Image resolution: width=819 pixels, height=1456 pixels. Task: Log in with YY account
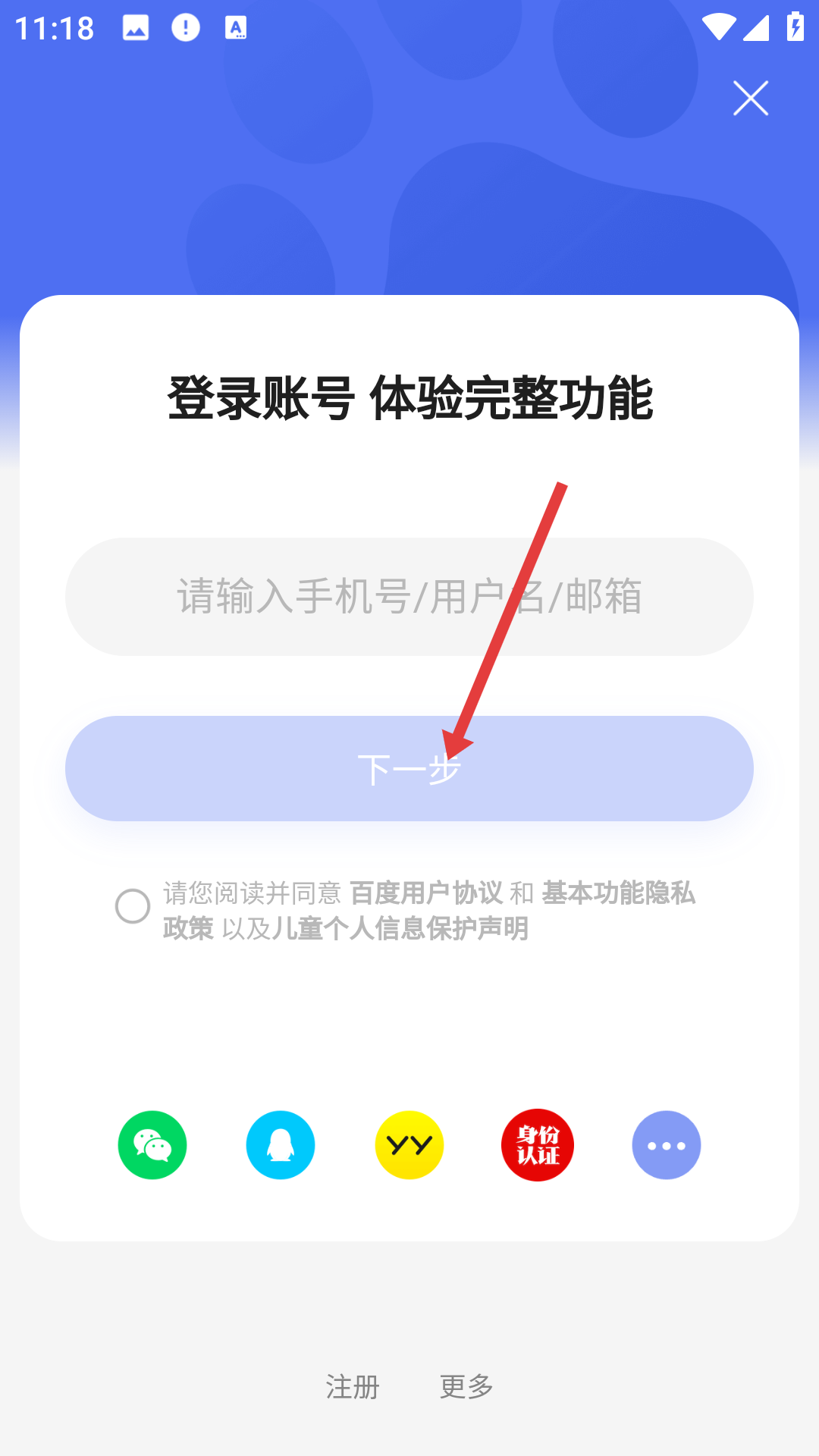tap(409, 1145)
